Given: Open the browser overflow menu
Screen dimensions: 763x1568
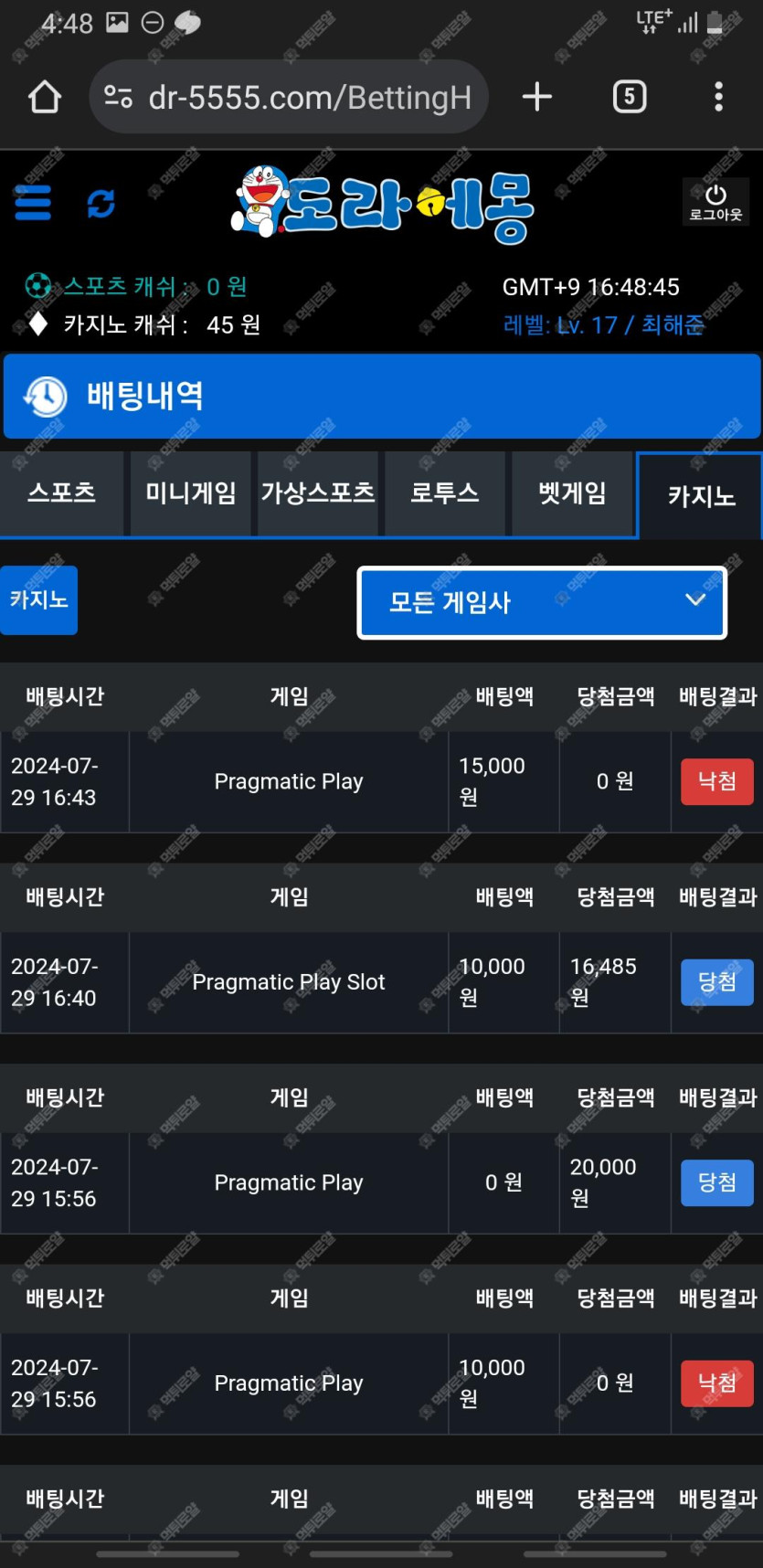Looking at the screenshot, I should 719,97.
